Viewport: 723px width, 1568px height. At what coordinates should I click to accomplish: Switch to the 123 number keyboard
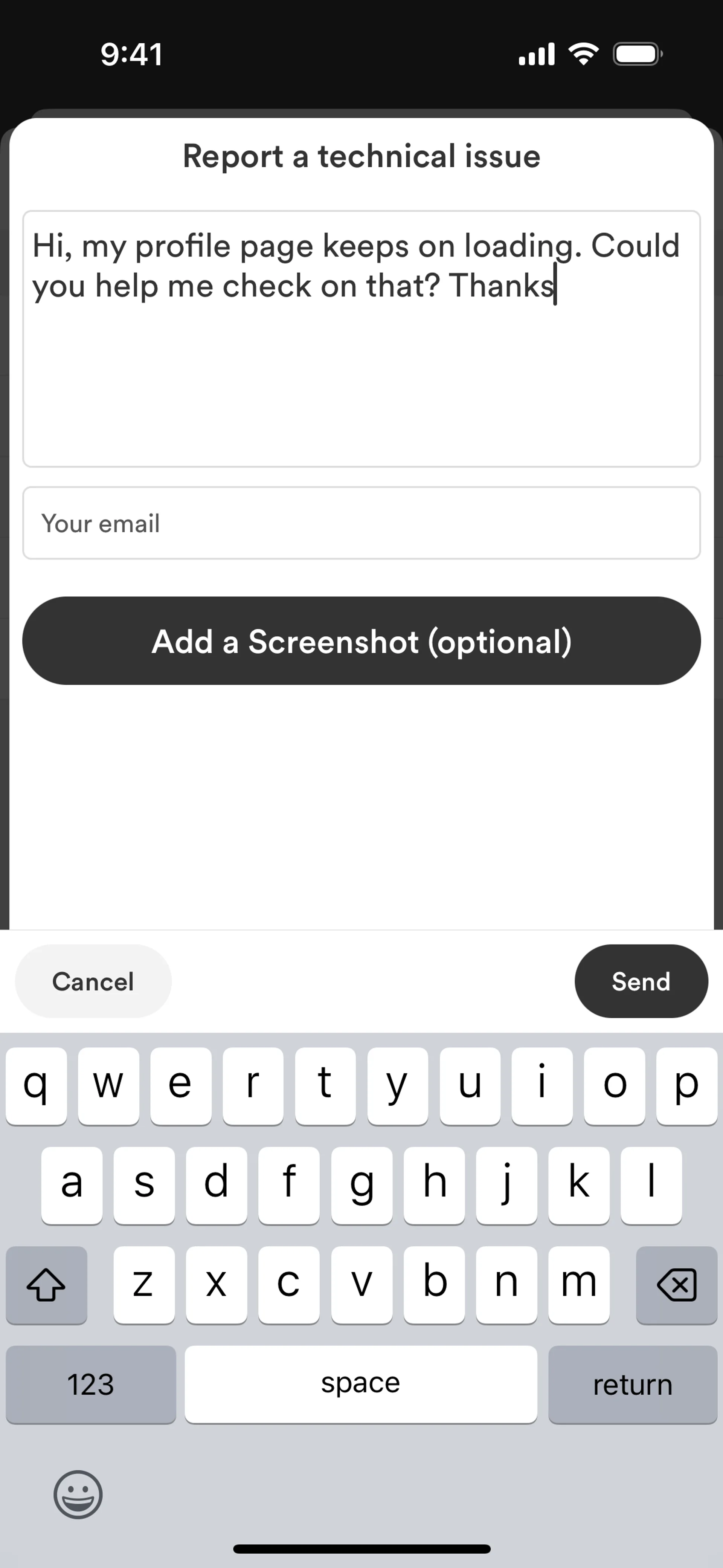pos(90,1383)
